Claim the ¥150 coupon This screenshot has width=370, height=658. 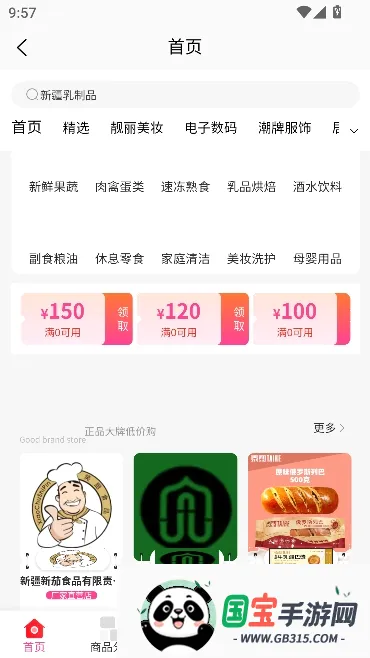point(119,319)
